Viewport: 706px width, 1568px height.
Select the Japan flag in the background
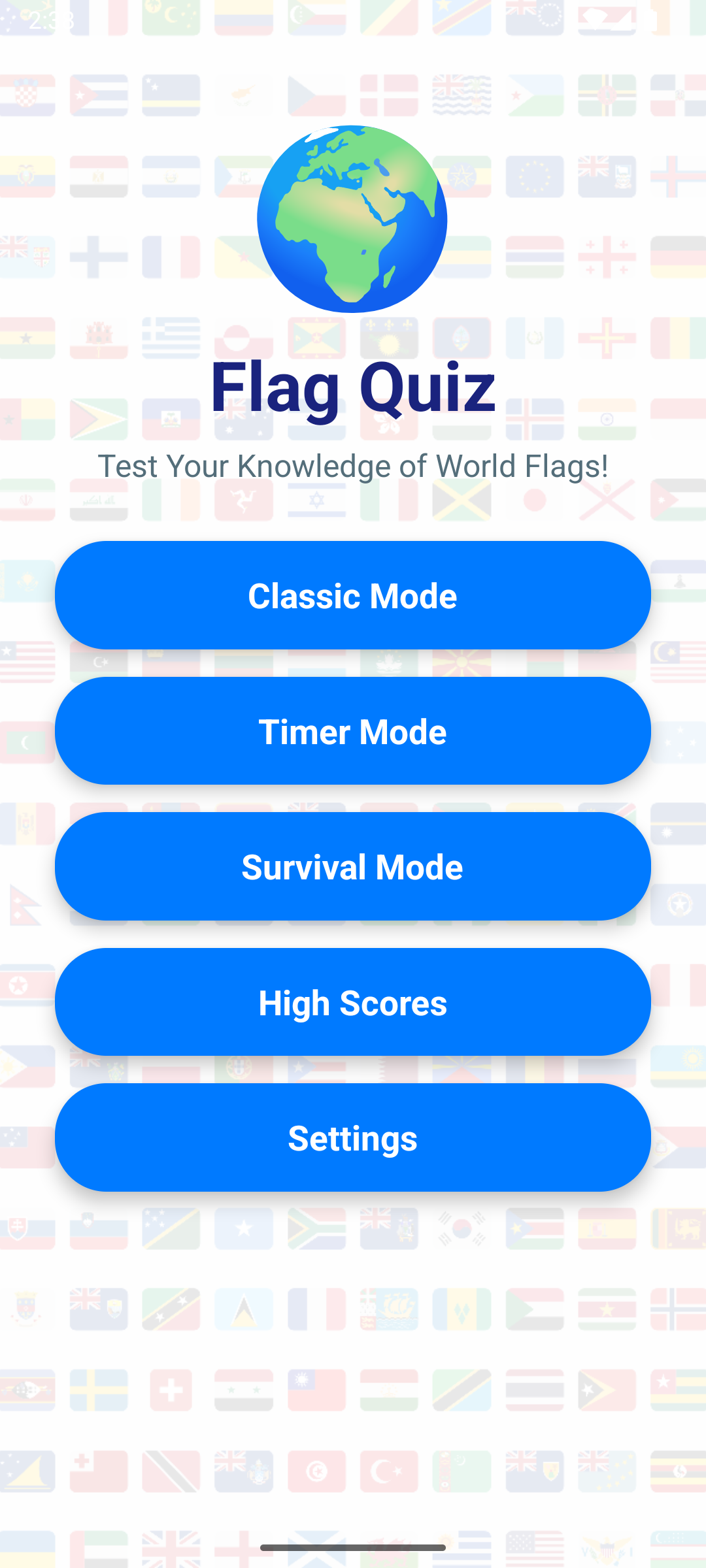535,498
